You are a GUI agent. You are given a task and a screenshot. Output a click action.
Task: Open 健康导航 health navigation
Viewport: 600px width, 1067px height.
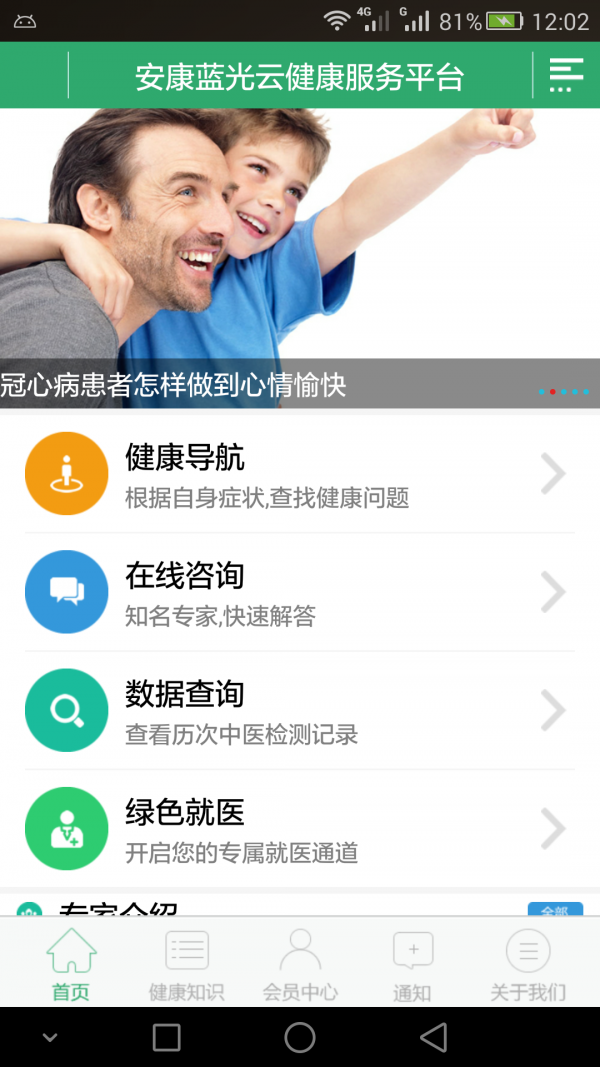pyautogui.click(x=300, y=474)
